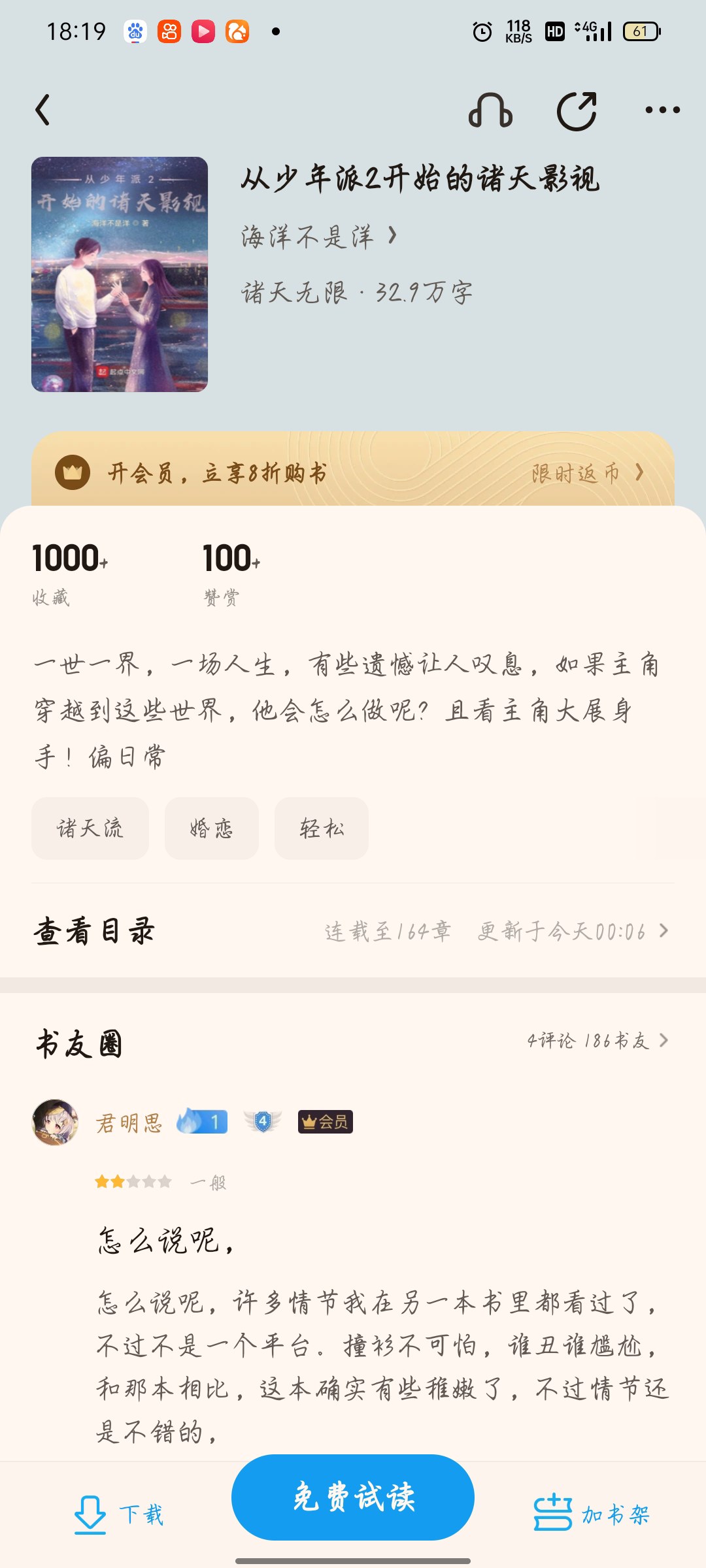Open the book cover image
Screen dimensions: 706x1568
pos(120,274)
